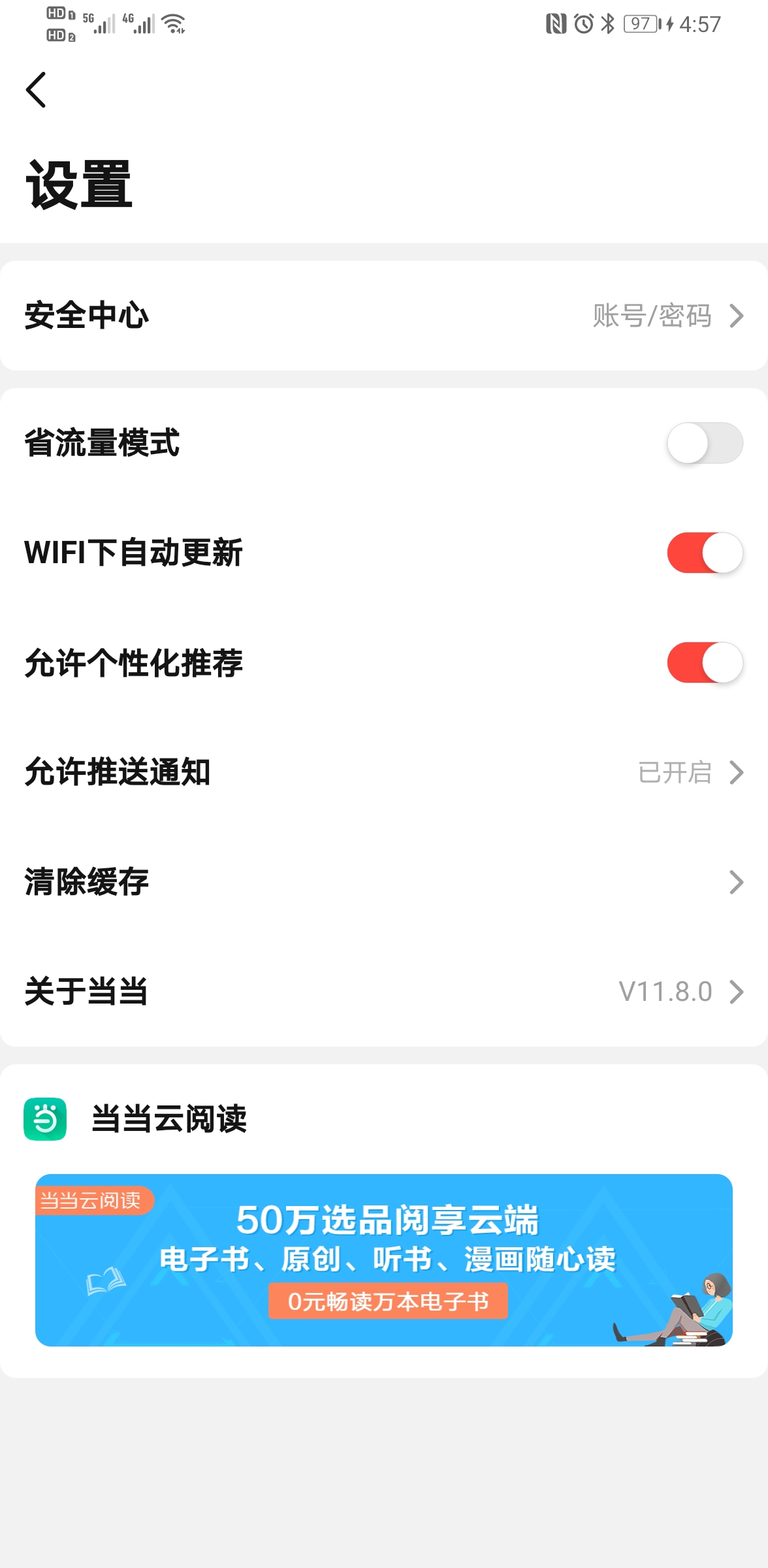Open 允许推送通知 settings
Image resolution: width=768 pixels, height=1568 pixels.
pyautogui.click(x=384, y=772)
